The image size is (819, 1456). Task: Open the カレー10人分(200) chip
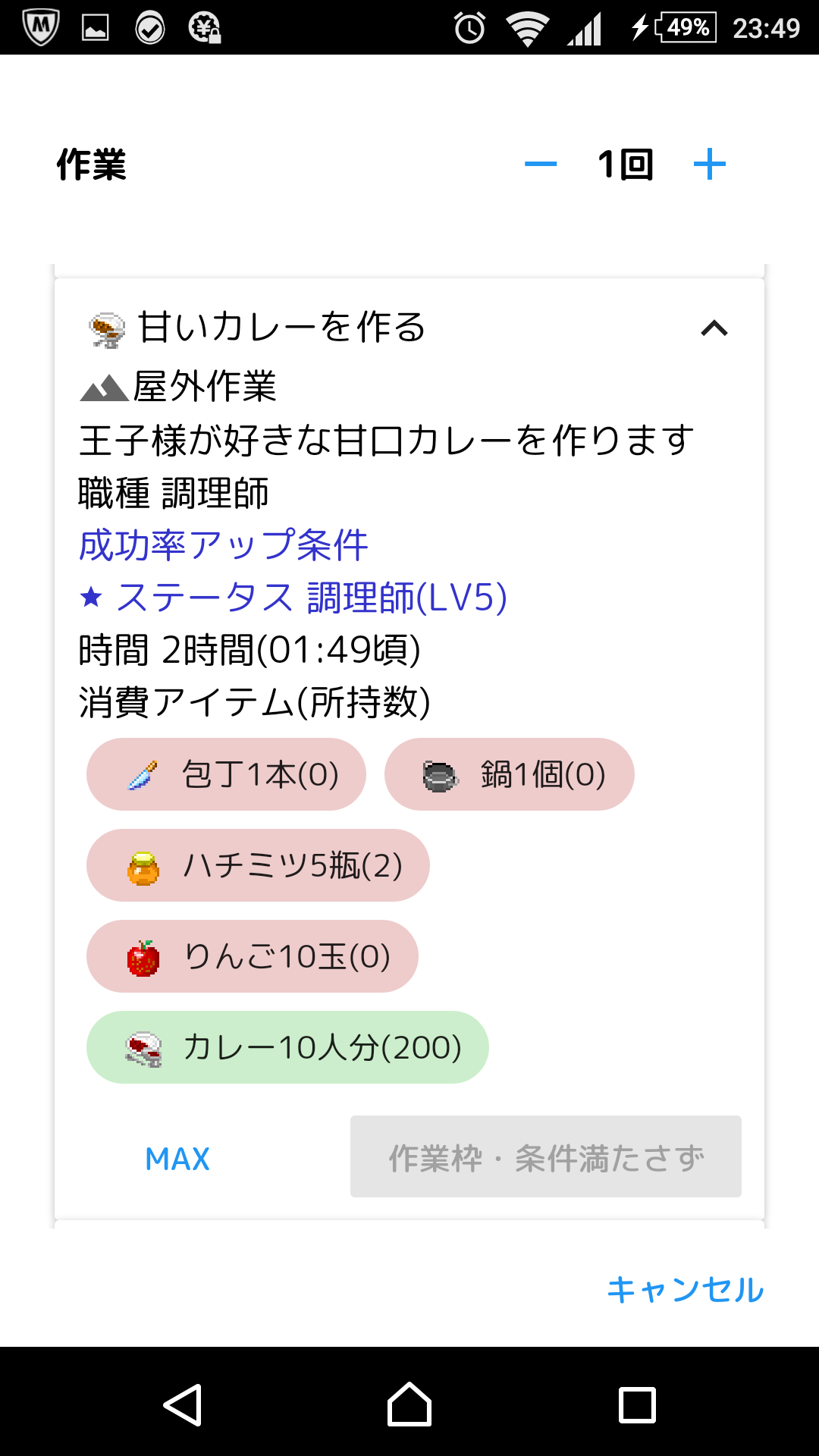pyautogui.click(x=287, y=1047)
